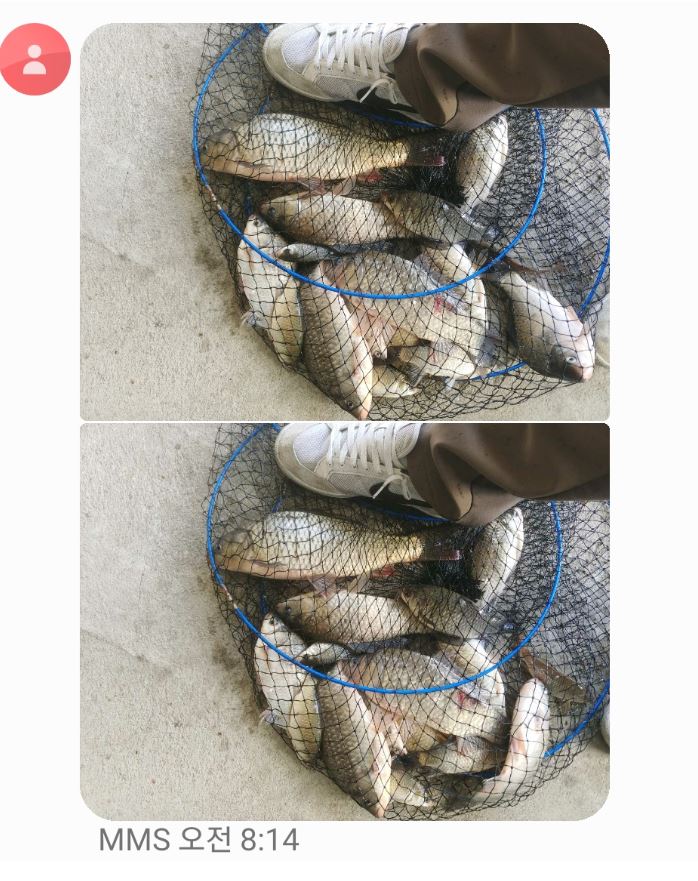Open the sender's contact avatar
The height and width of the screenshot is (881, 698).
[35, 59]
